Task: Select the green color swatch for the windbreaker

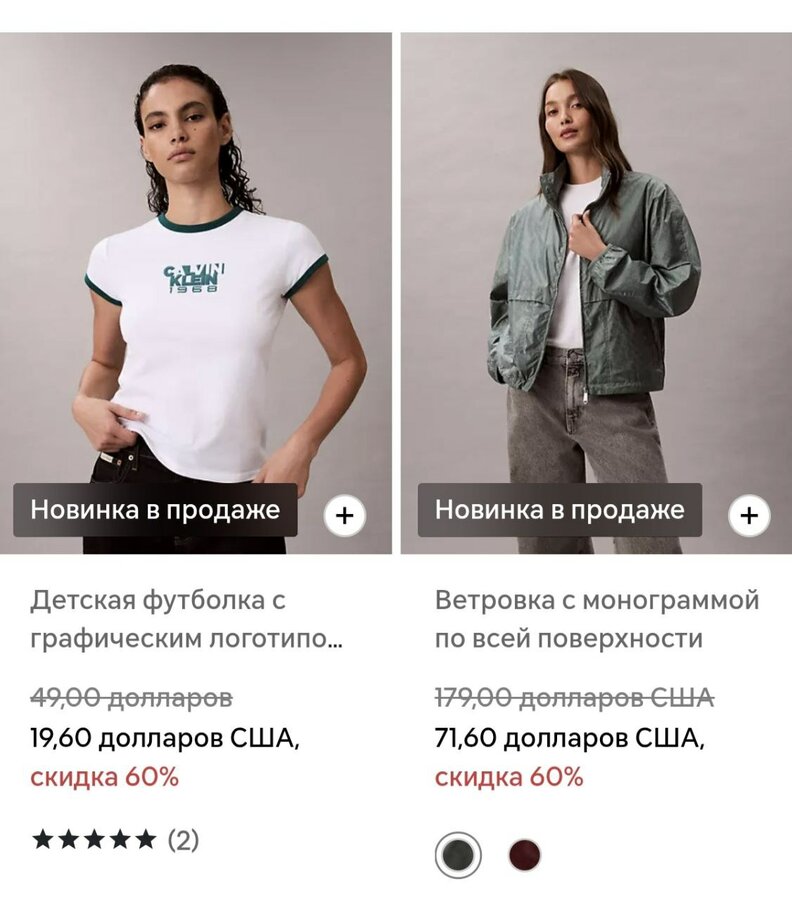Action: point(459,855)
